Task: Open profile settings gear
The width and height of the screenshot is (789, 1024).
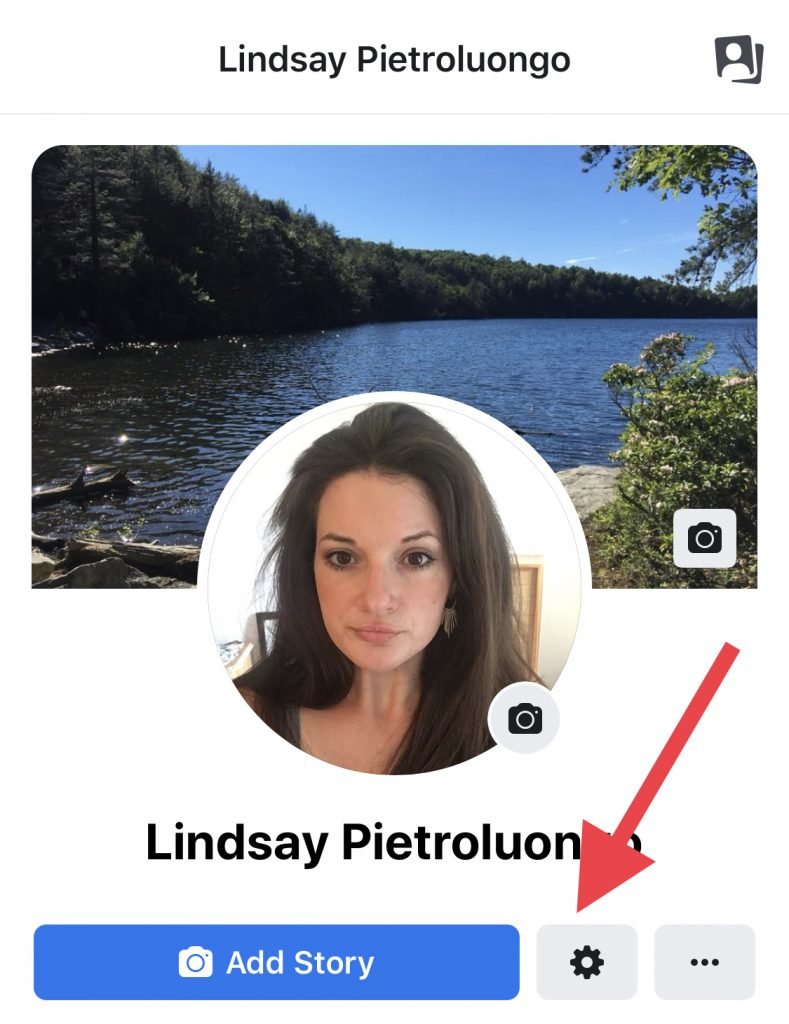Action: pyautogui.click(x=587, y=962)
